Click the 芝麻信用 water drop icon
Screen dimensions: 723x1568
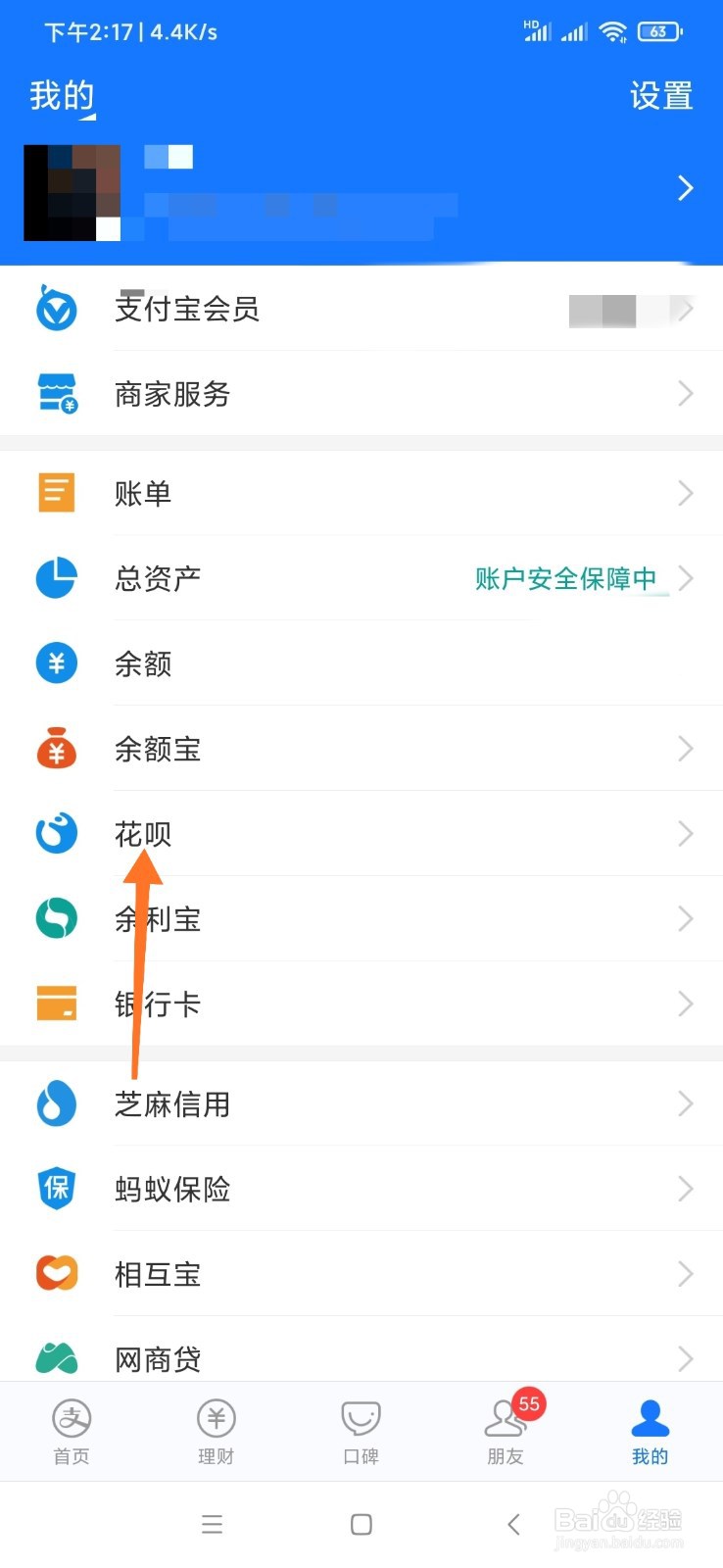(x=56, y=1103)
